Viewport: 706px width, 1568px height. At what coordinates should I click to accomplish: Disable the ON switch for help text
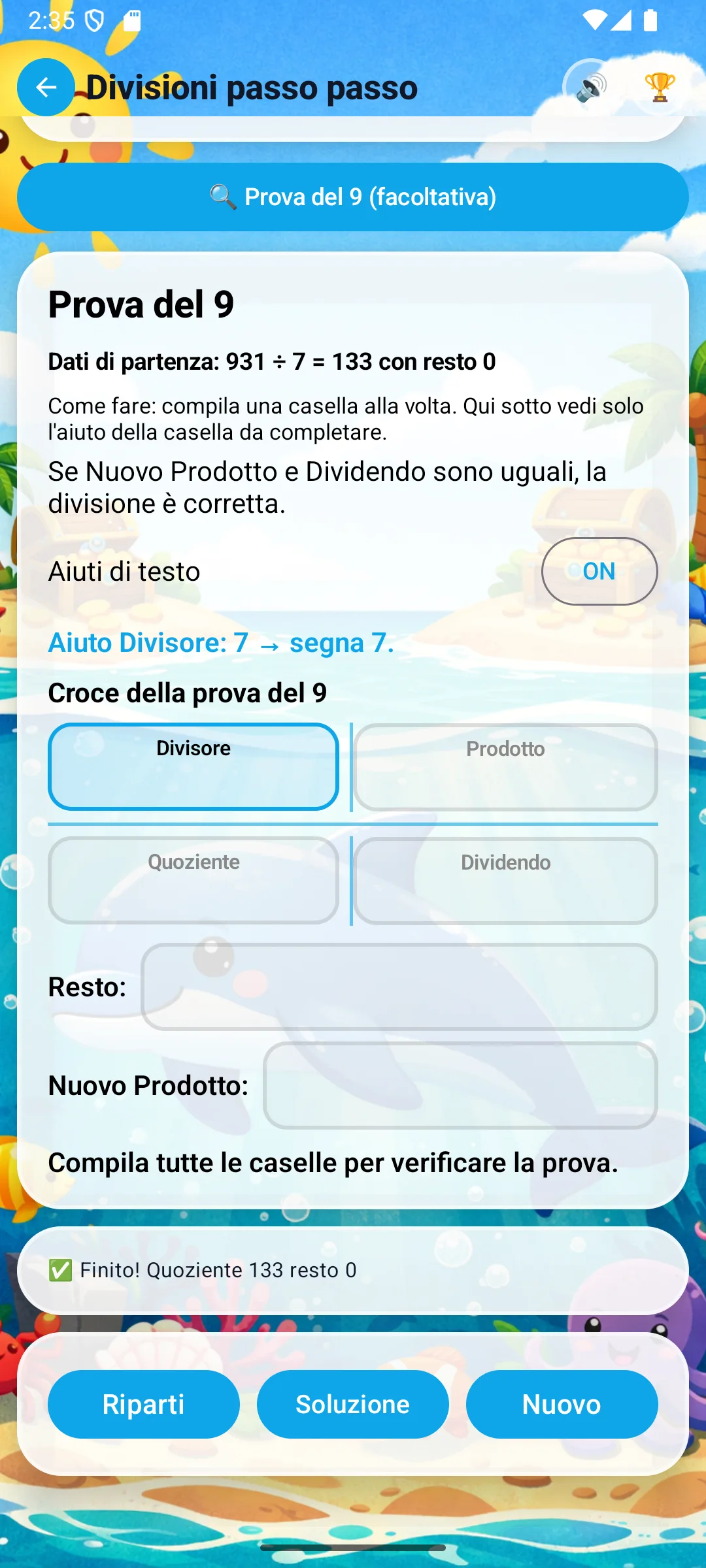(x=599, y=571)
